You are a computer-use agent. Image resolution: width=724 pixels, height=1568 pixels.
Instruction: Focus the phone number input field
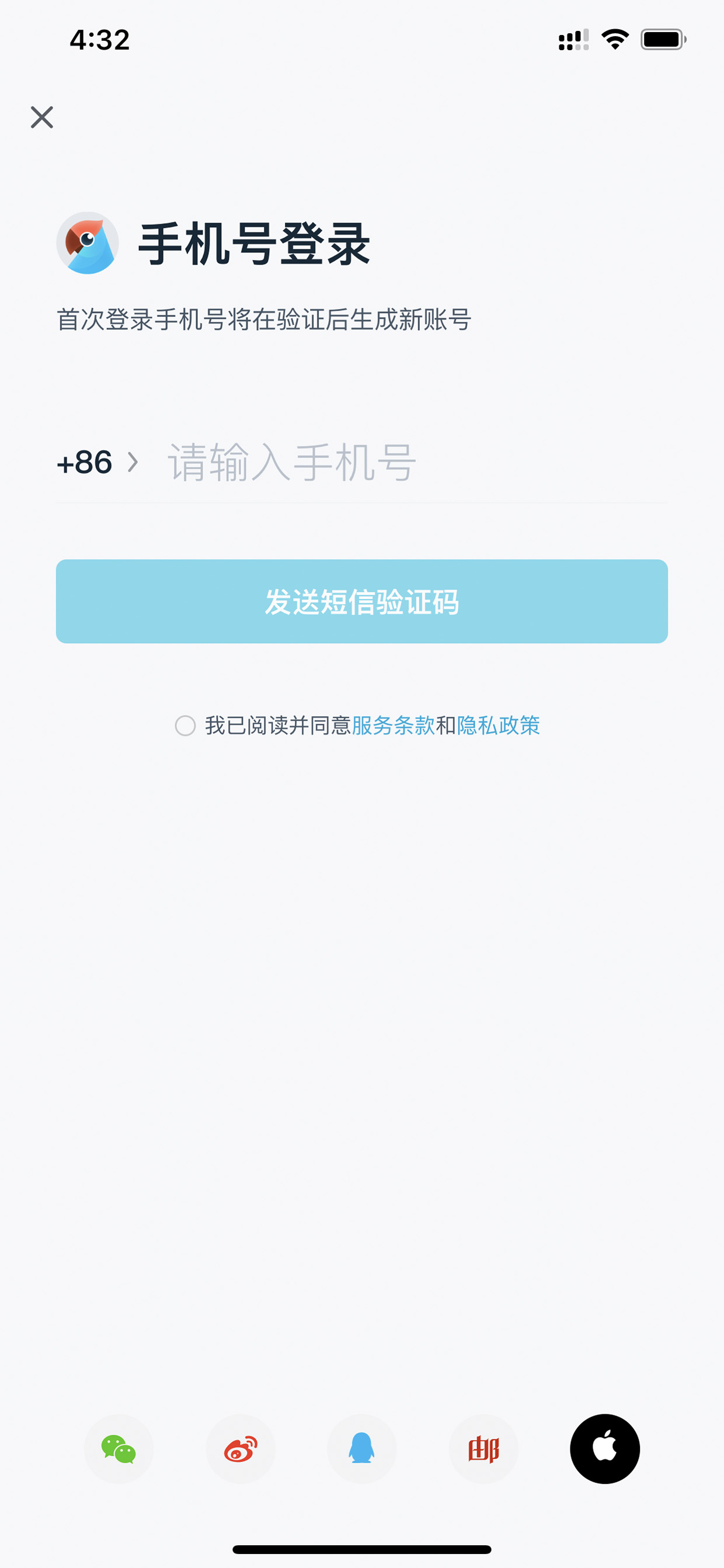(x=417, y=462)
